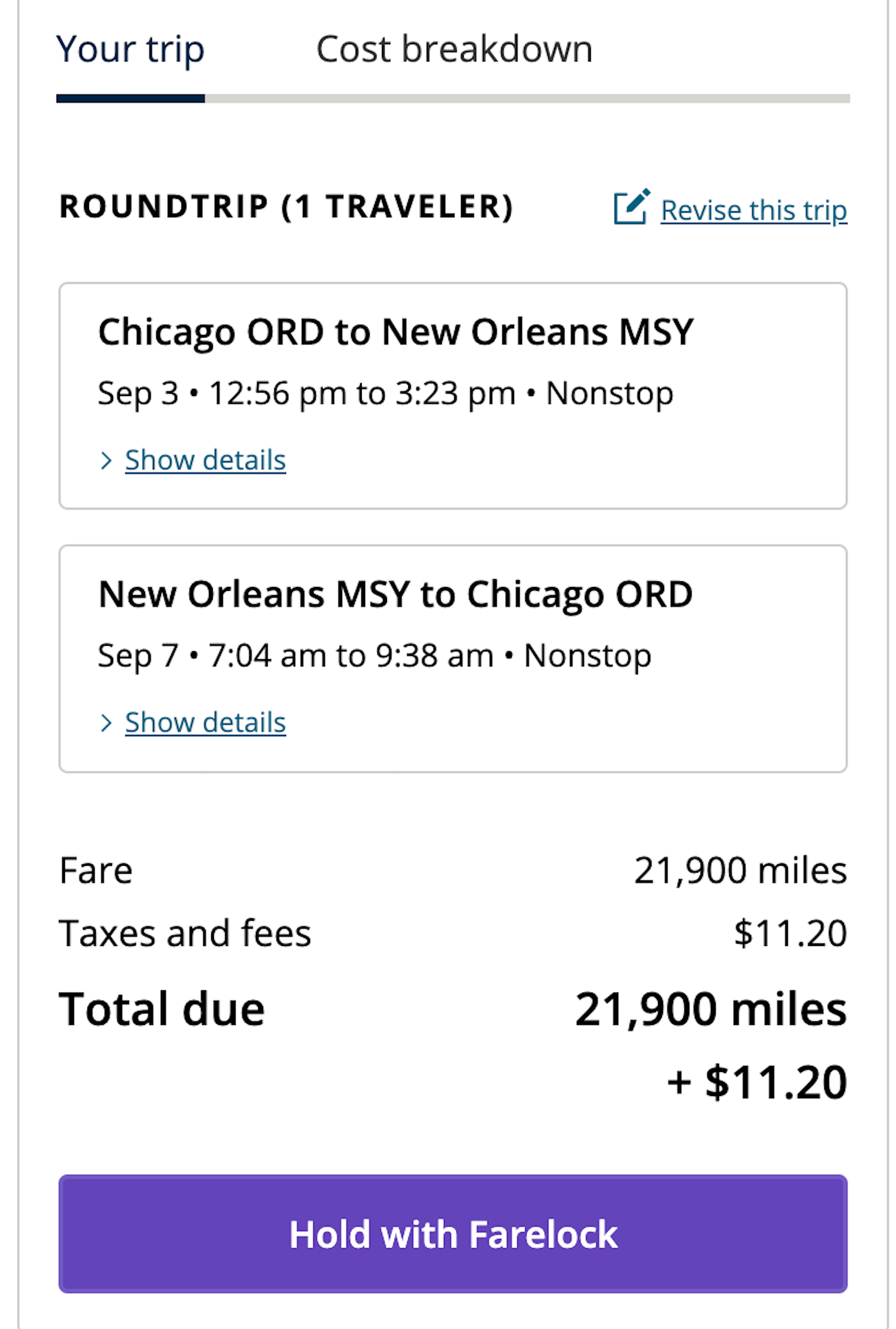896x1329 pixels.
Task: Click the progress bar under the tabs
Action: pos(451,98)
